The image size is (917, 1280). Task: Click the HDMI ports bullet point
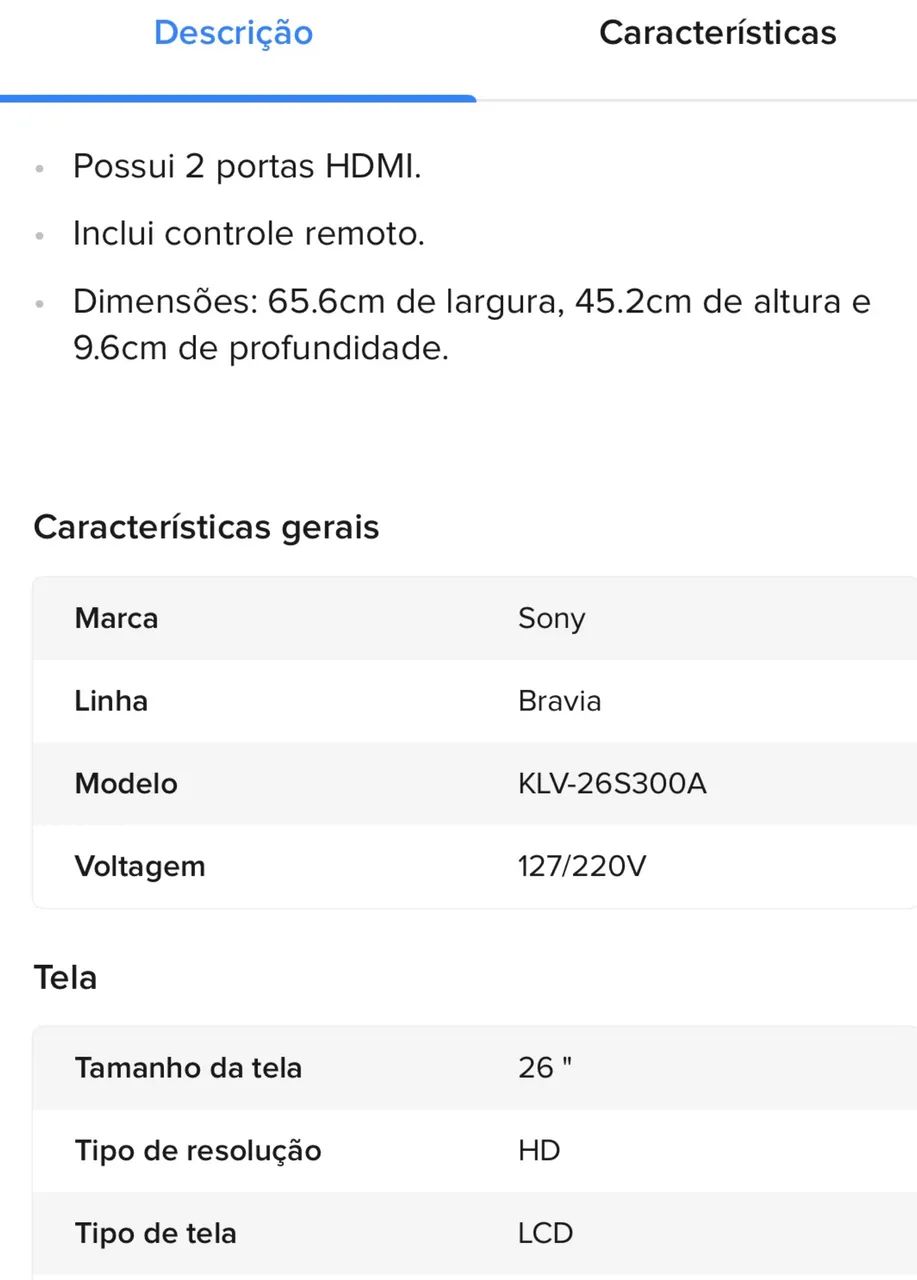pos(247,166)
